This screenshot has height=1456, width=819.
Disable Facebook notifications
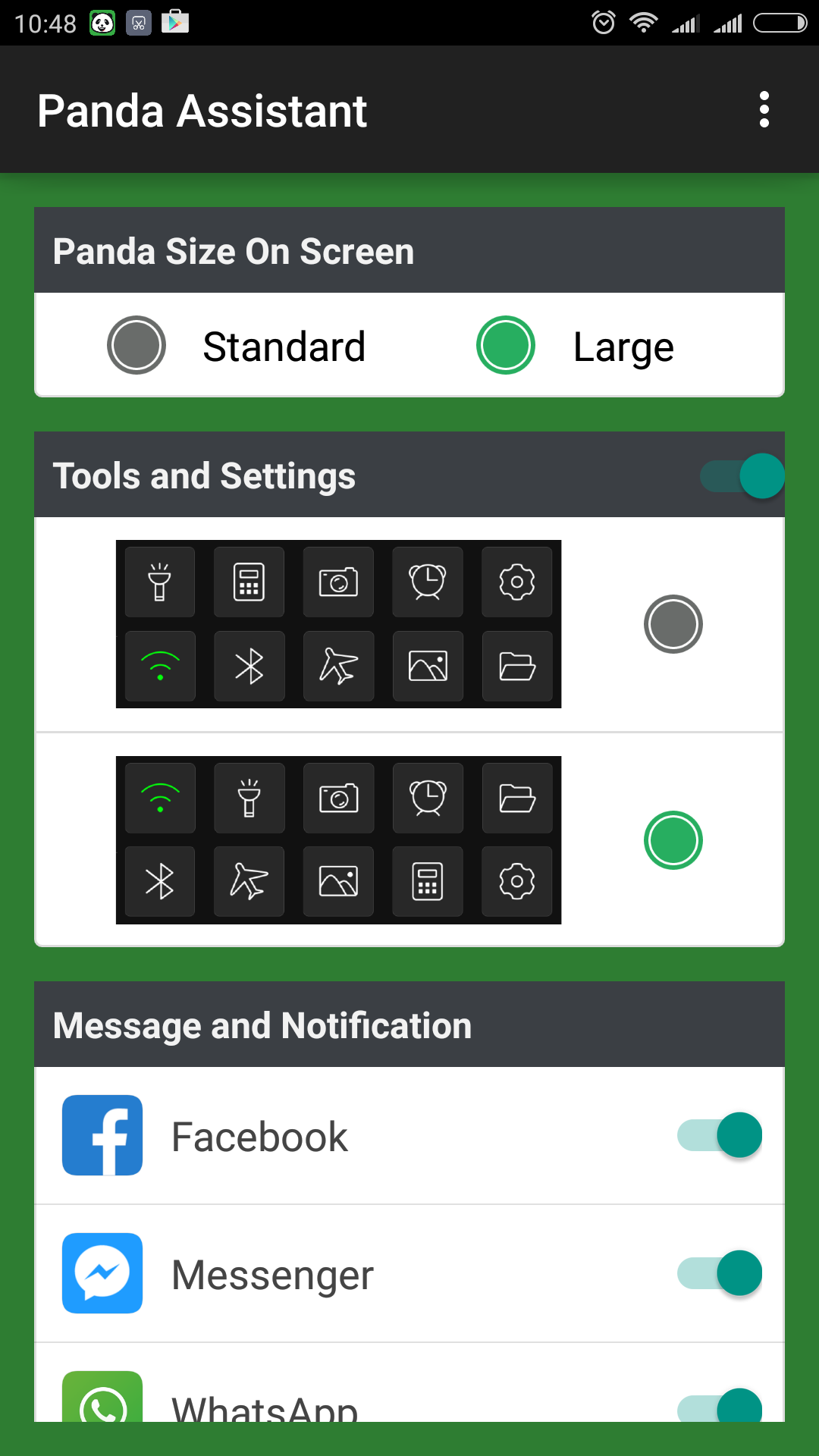point(720,1135)
